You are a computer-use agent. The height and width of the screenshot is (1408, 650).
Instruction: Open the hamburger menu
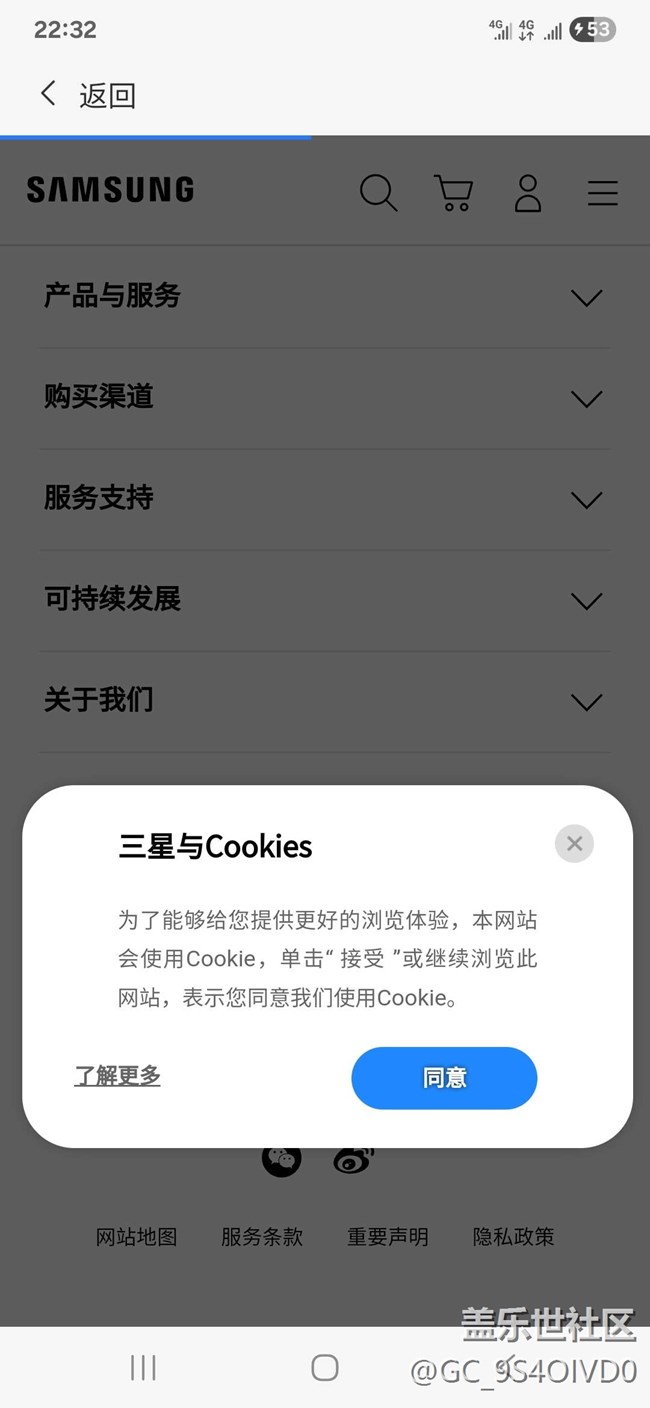602,192
